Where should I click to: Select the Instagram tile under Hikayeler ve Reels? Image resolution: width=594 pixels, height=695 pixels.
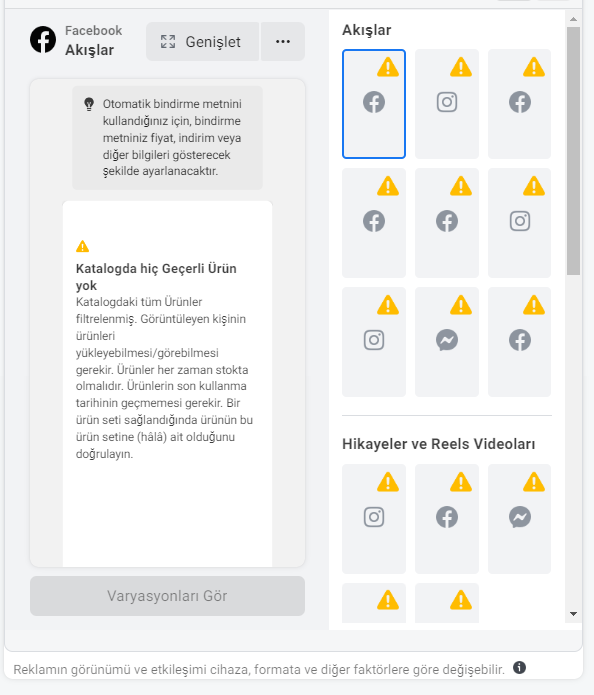pos(374,519)
